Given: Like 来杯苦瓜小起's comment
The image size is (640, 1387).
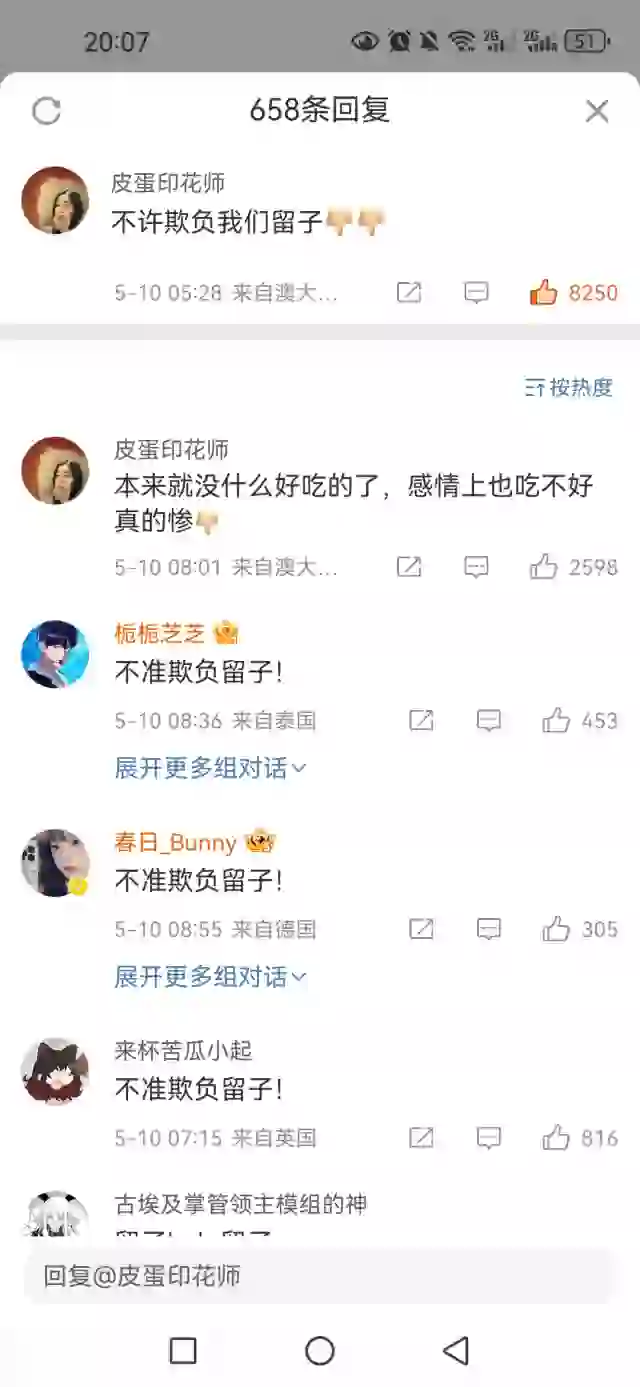Looking at the screenshot, I should coord(556,1138).
